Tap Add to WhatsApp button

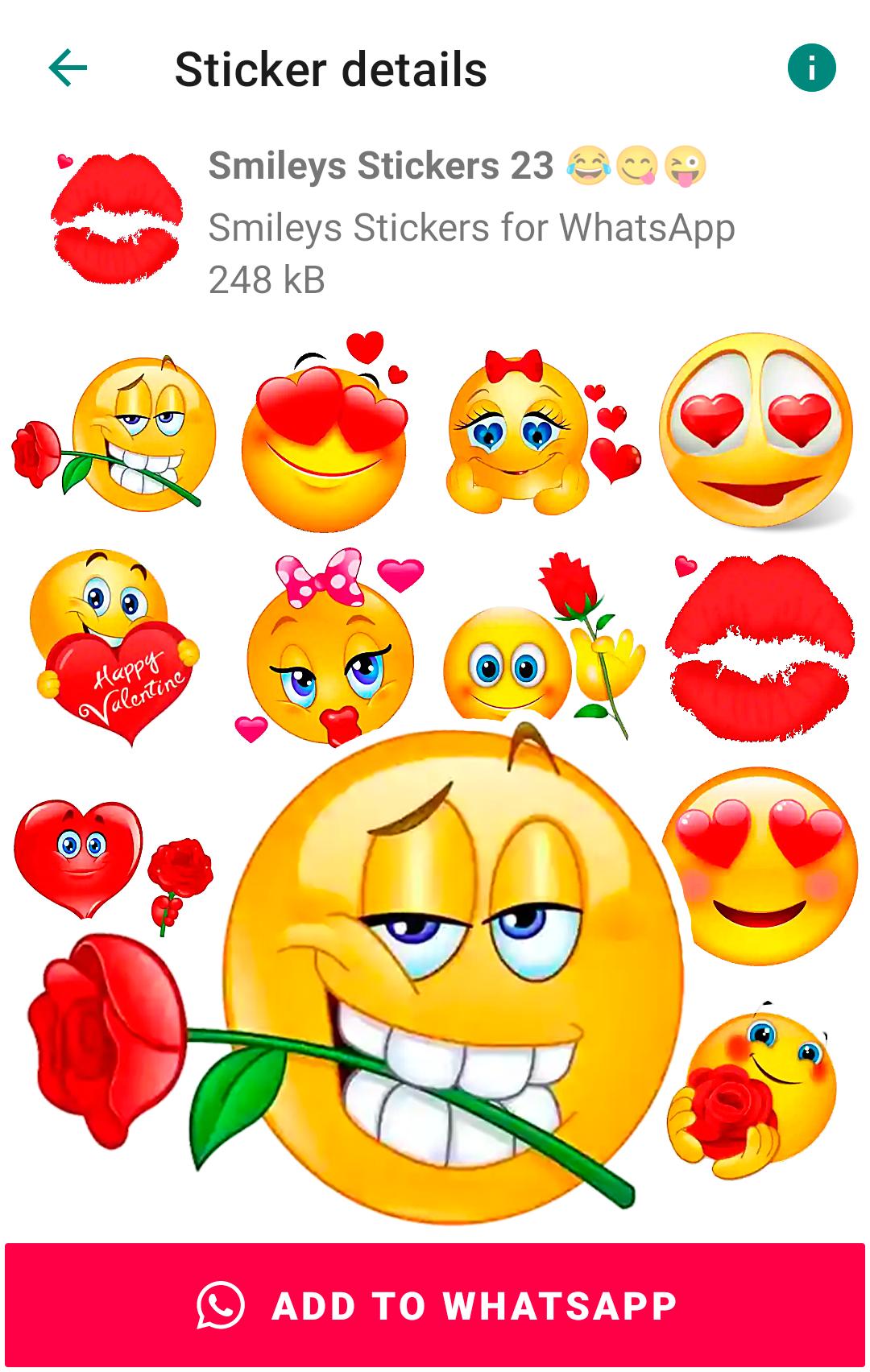pyautogui.click(x=435, y=1305)
